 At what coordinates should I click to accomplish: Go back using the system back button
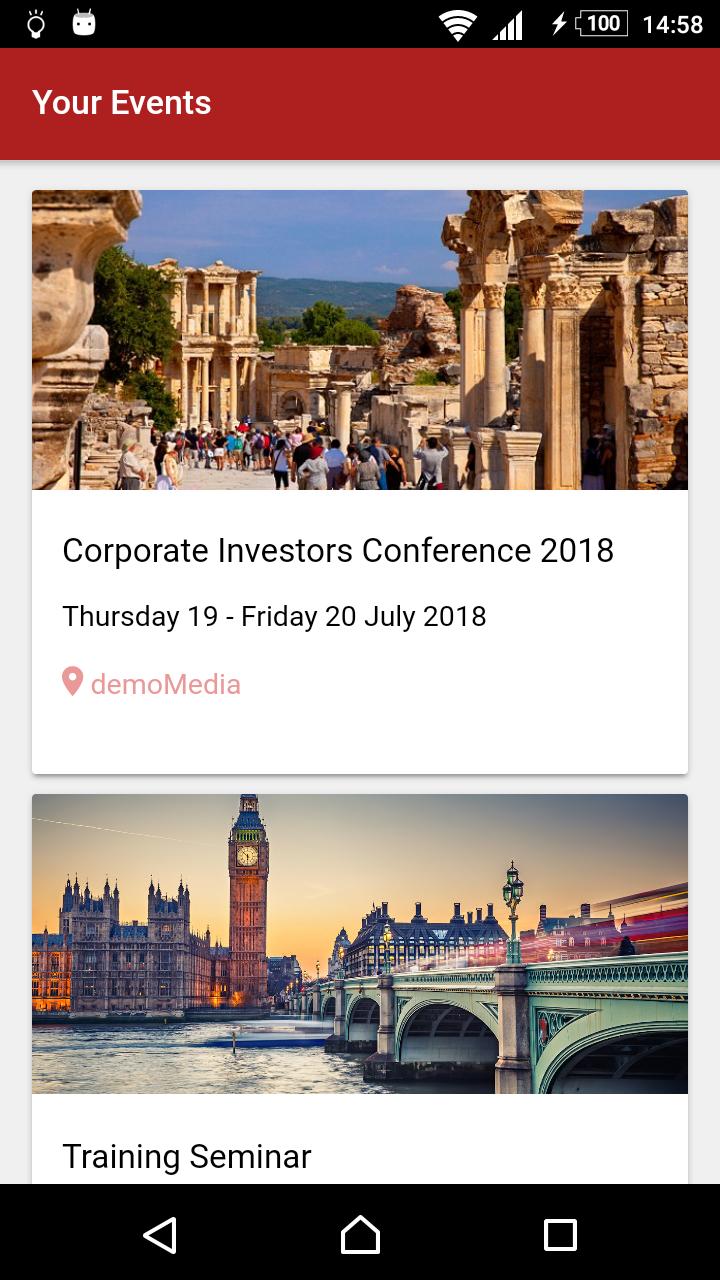(x=160, y=1235)
